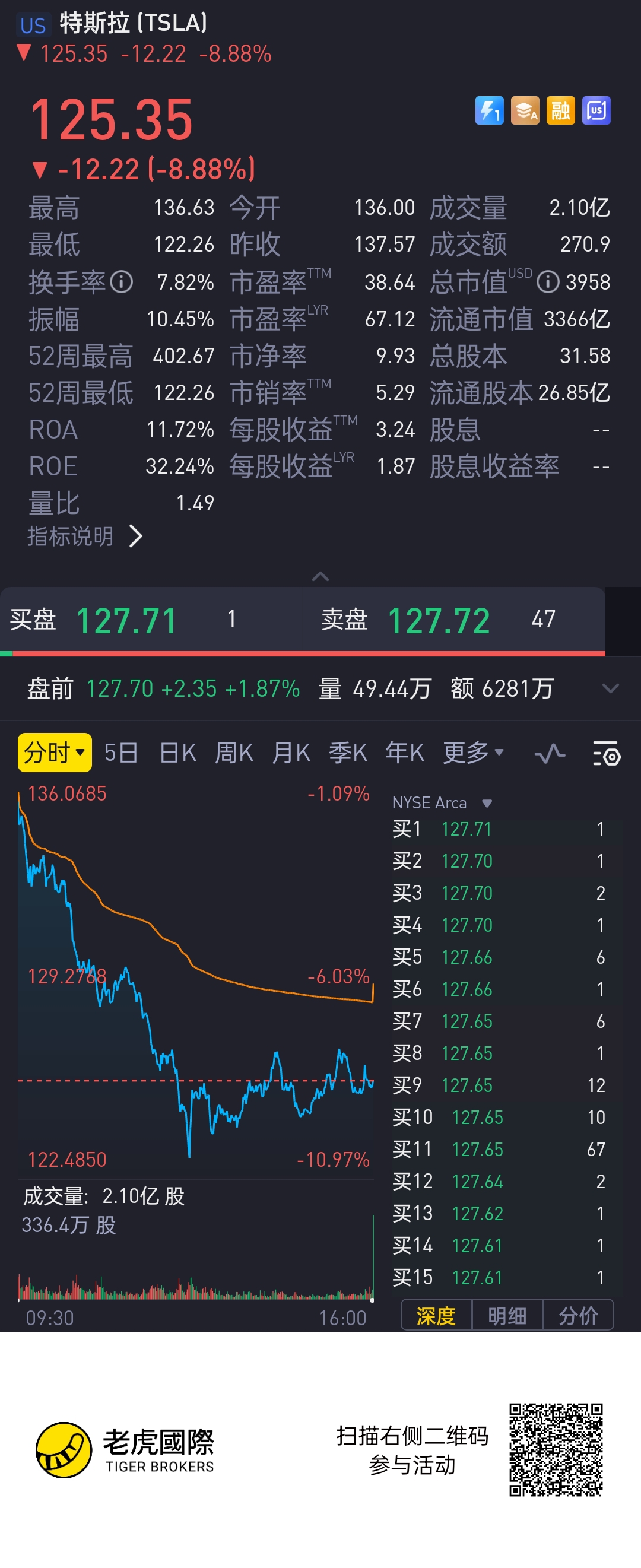641x1568 pixels.
Task: Show the 分价 price distribution tab
Action: (577, 1316)
